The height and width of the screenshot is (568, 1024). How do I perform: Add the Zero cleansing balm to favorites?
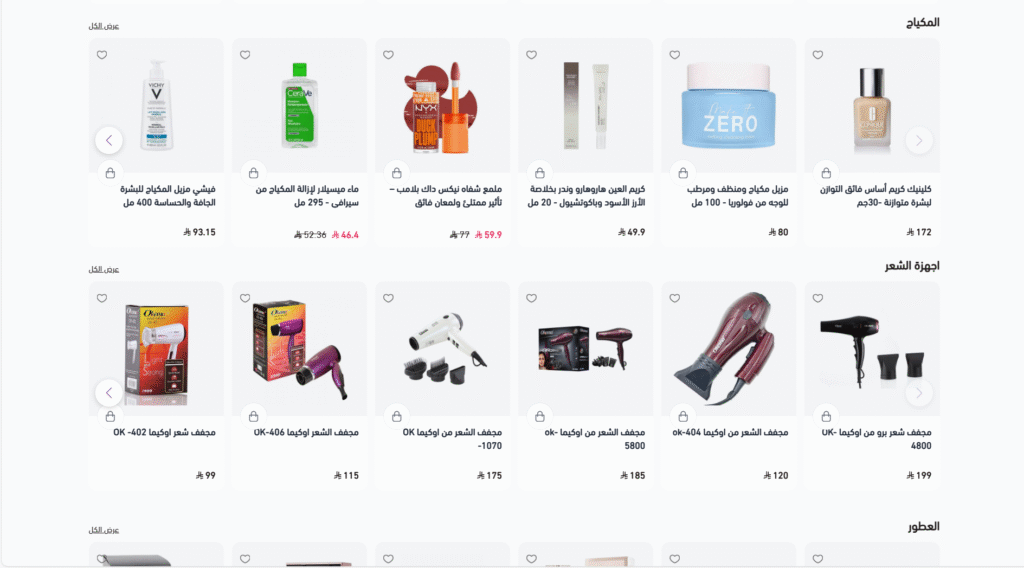coord(675,55)
